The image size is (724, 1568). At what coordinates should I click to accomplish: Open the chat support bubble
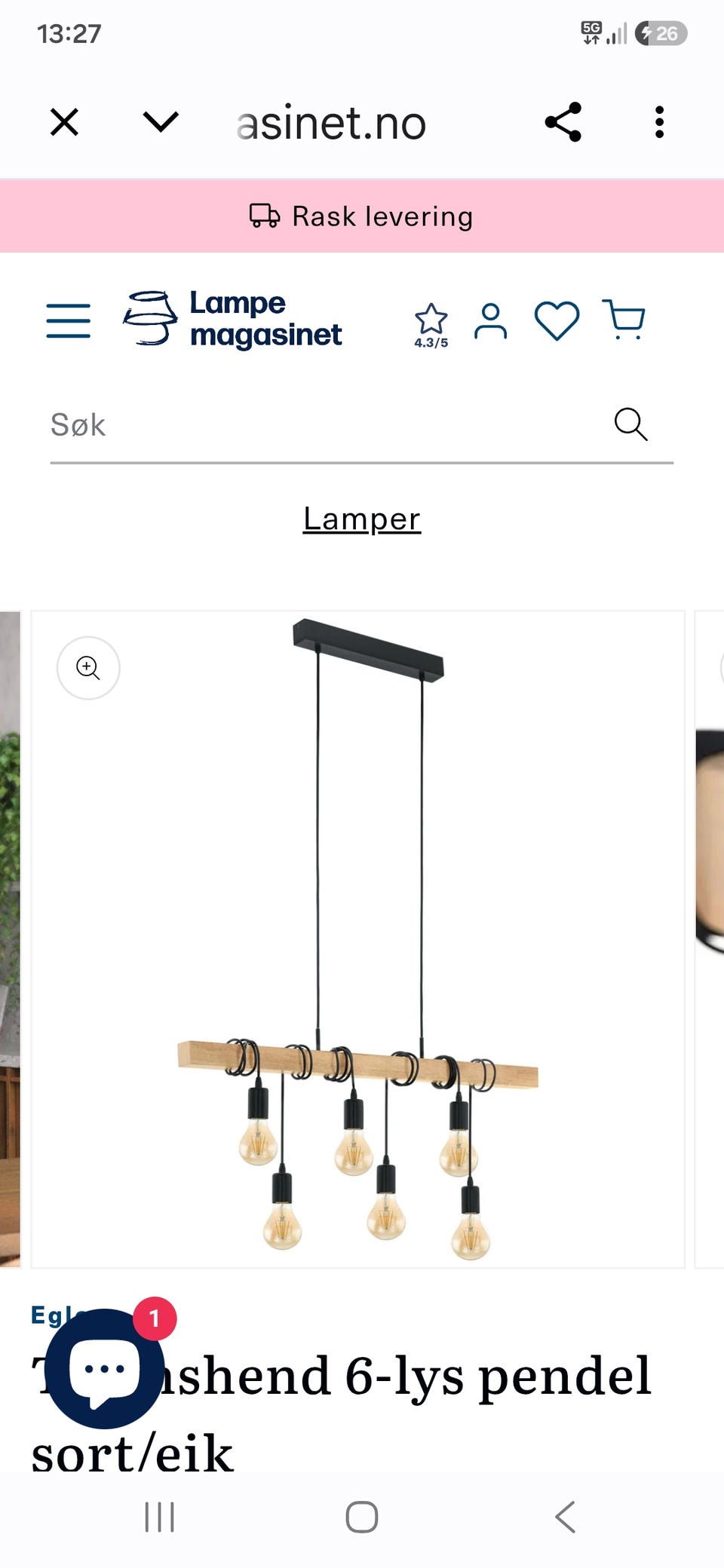point(105,1368)
